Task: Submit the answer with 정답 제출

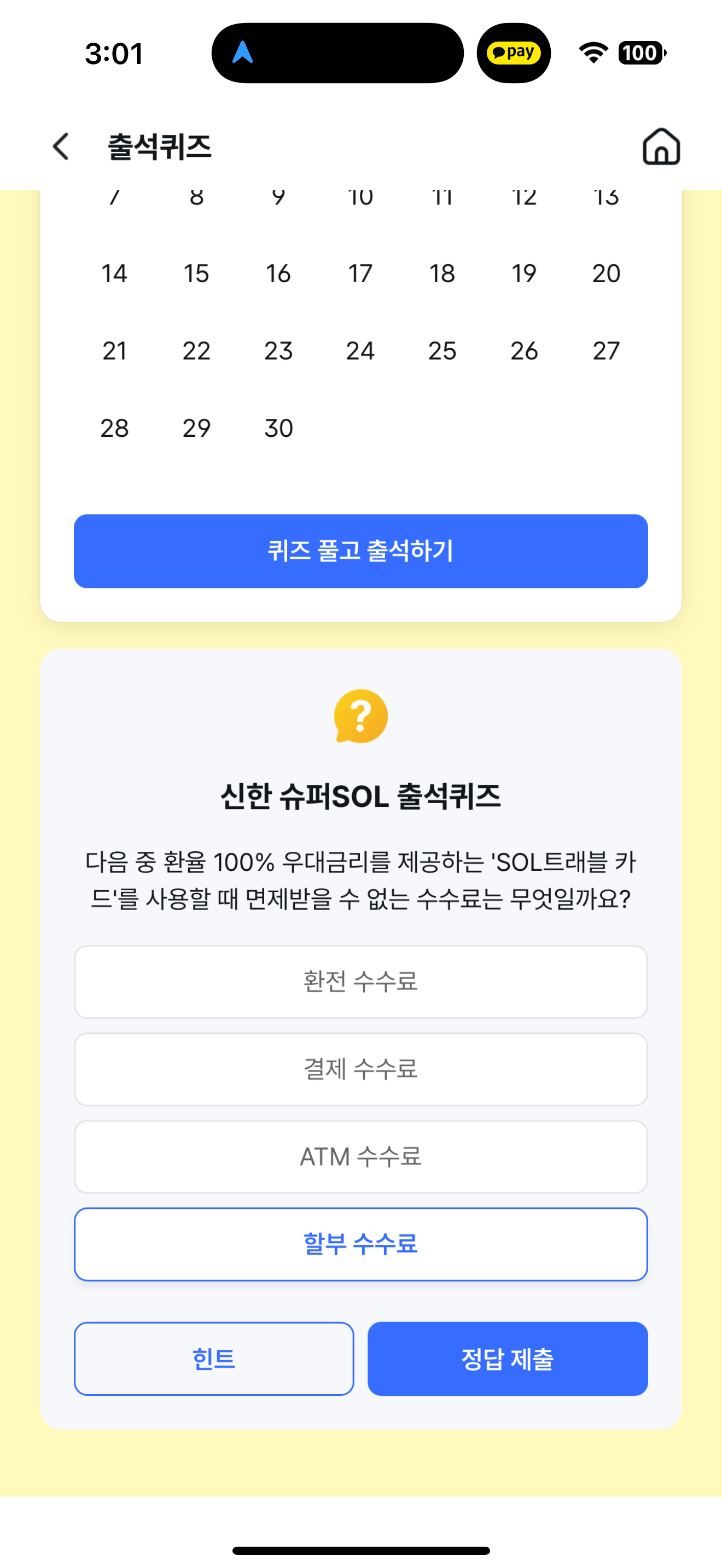Action: (508, 1359)
